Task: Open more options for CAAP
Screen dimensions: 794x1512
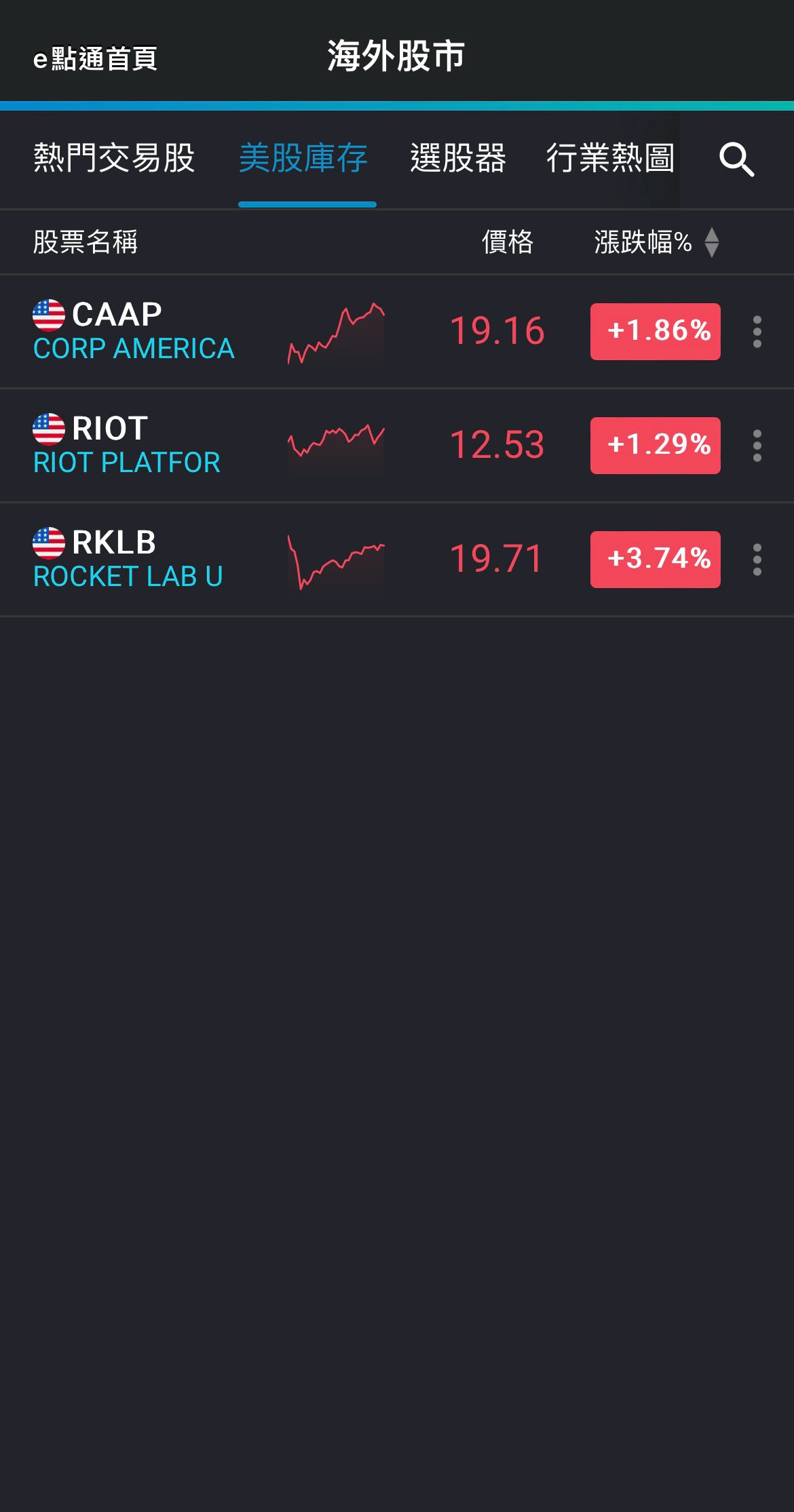Action: pyautogui.click(x=757, y=332)
